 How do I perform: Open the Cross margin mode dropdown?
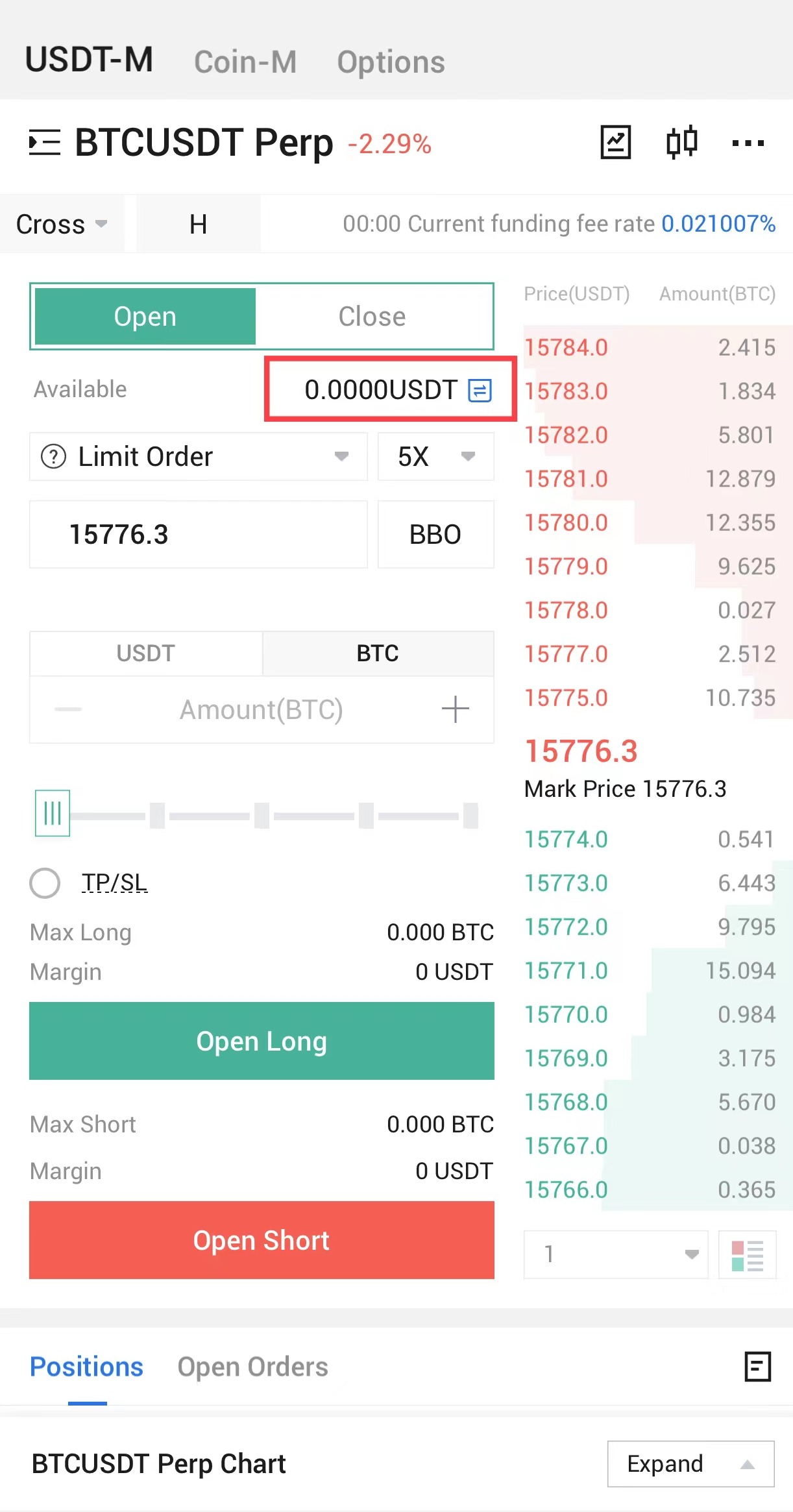[x=62, y=225]
